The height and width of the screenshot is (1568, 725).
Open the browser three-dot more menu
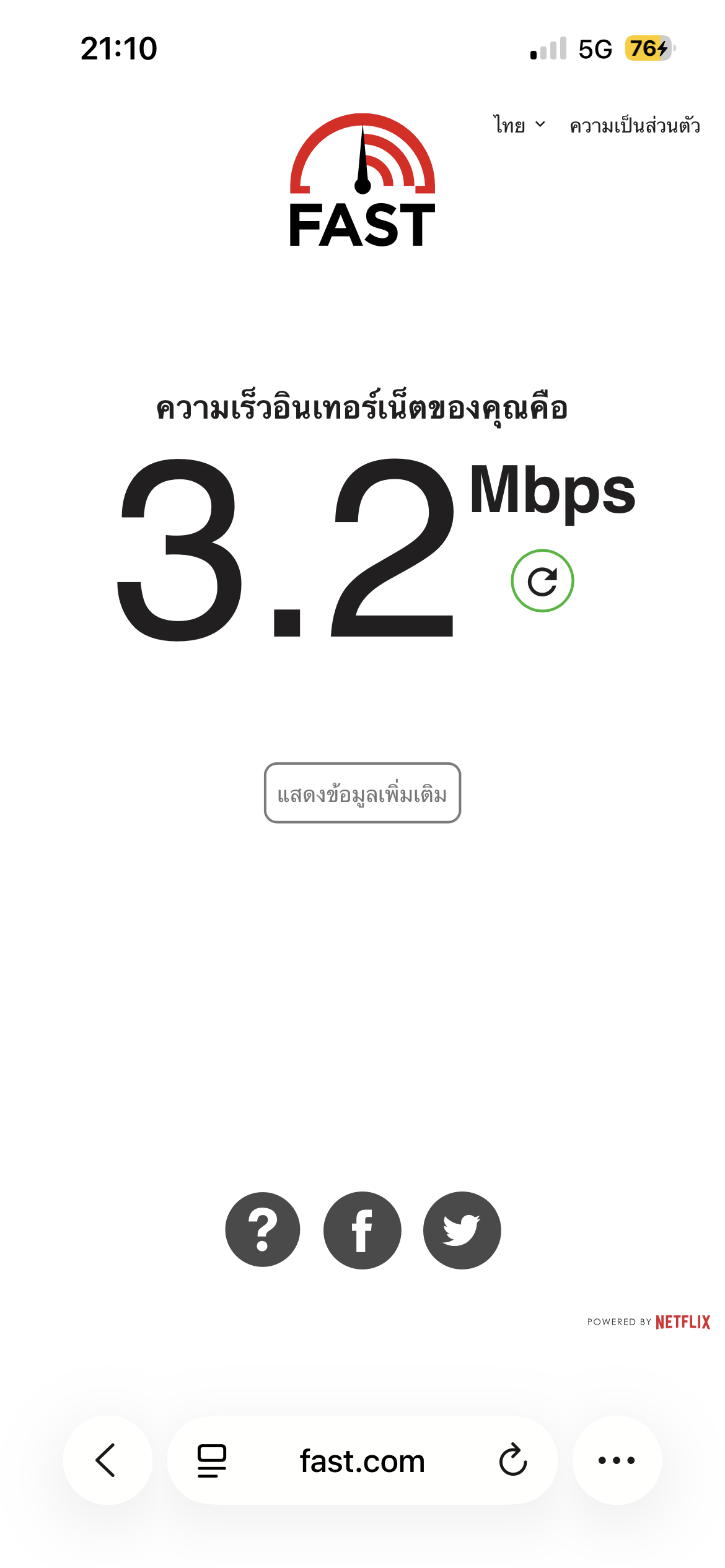click(x=617, y=1460)
